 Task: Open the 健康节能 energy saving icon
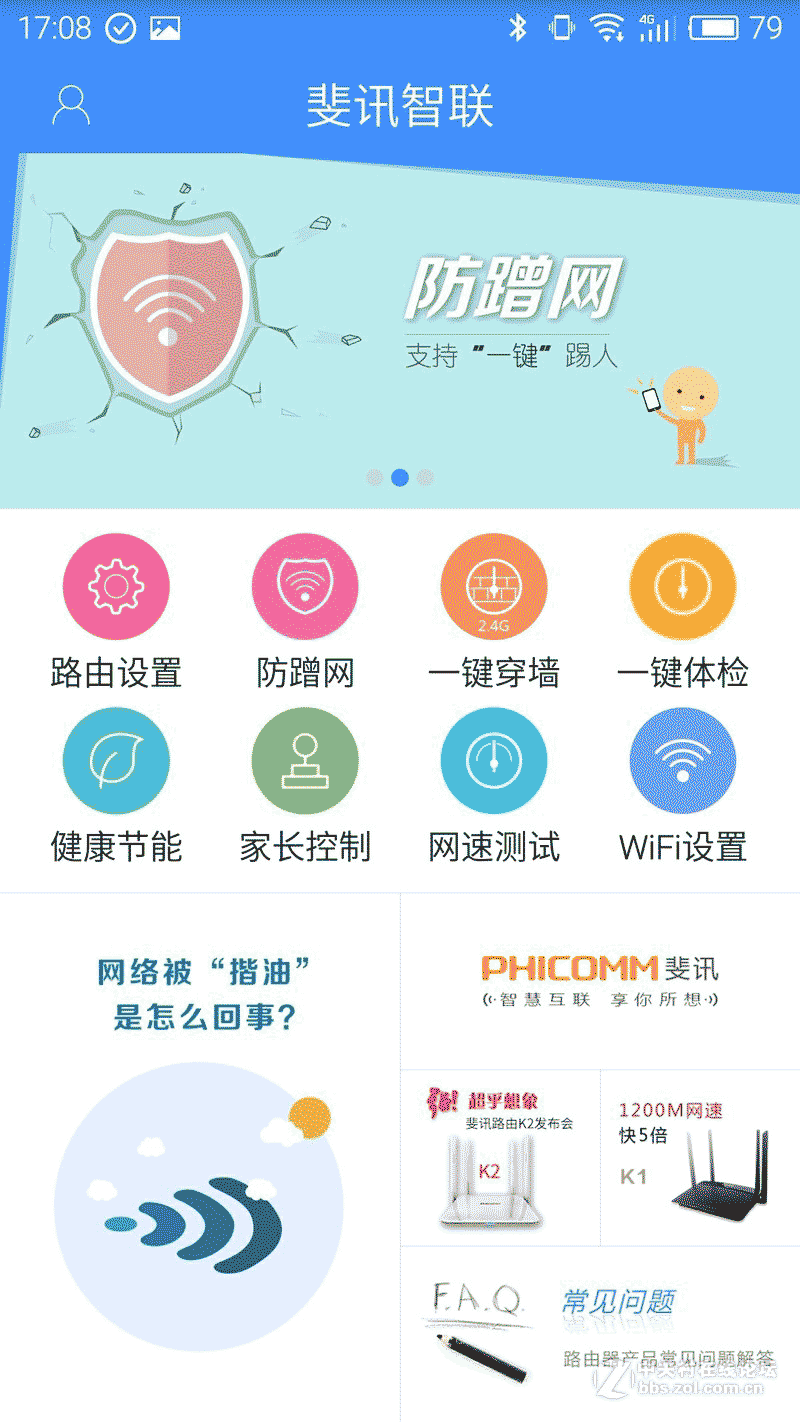[x=116, y=760]
